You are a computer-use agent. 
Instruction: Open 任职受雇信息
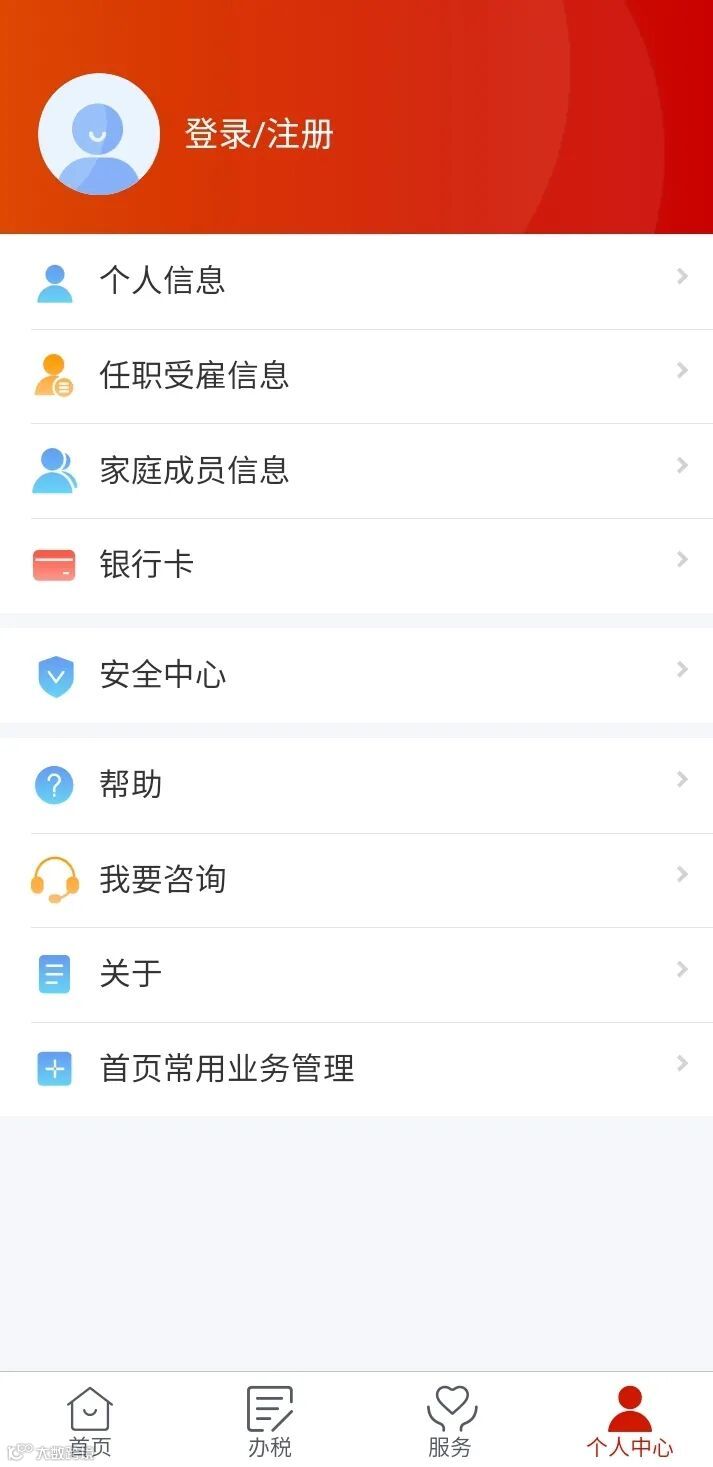click(356, 376)
